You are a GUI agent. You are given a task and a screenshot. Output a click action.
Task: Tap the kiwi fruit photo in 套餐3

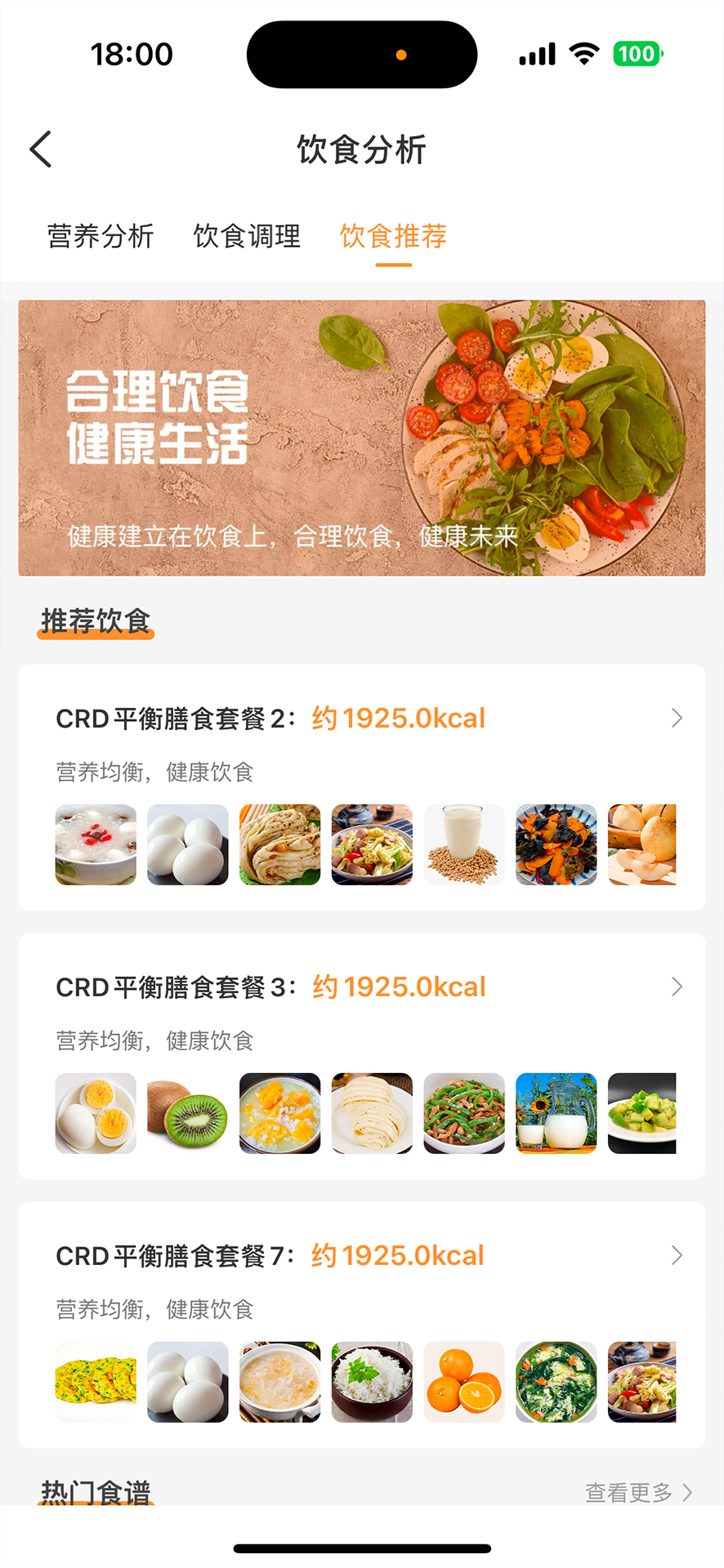point(187,1112)
